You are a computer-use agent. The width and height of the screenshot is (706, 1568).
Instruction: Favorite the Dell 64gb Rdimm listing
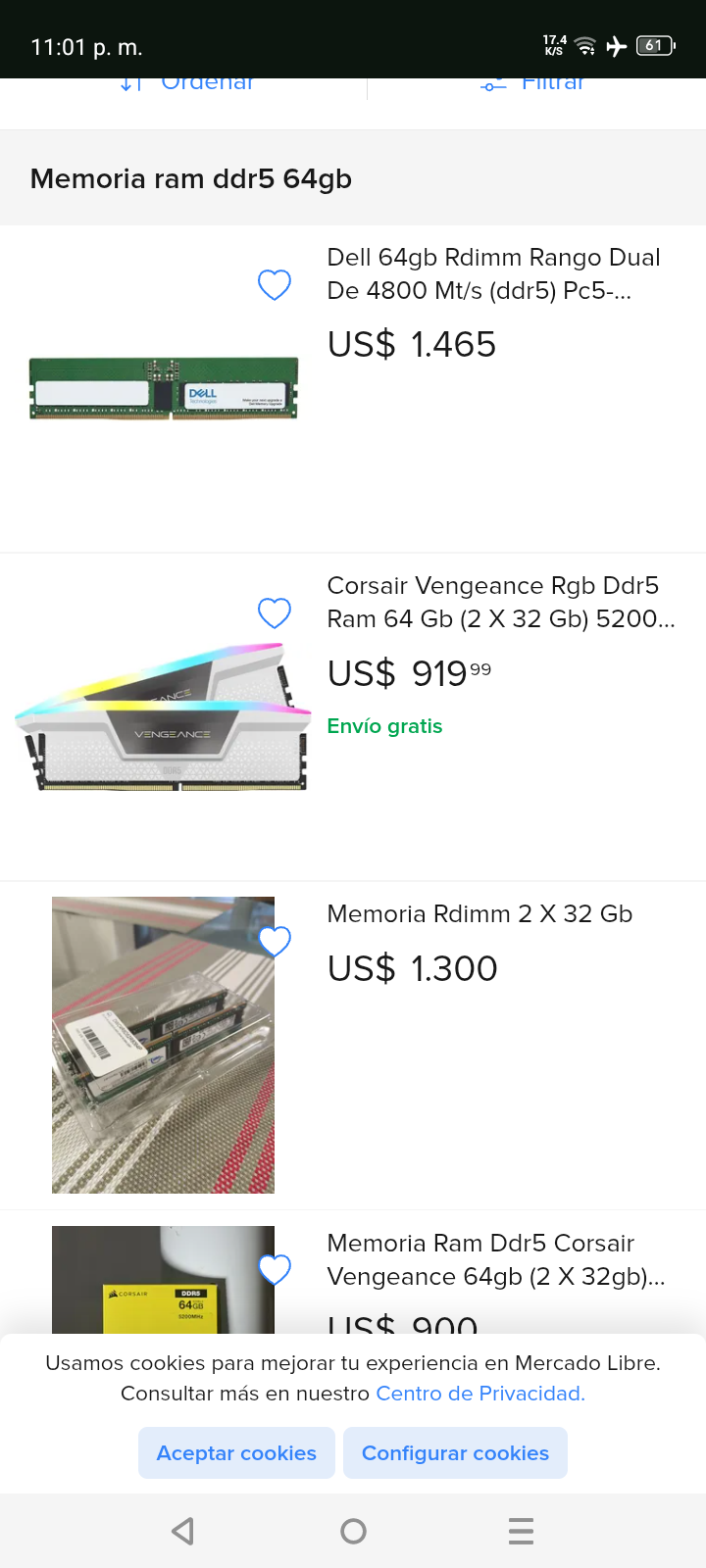[275, 285]
